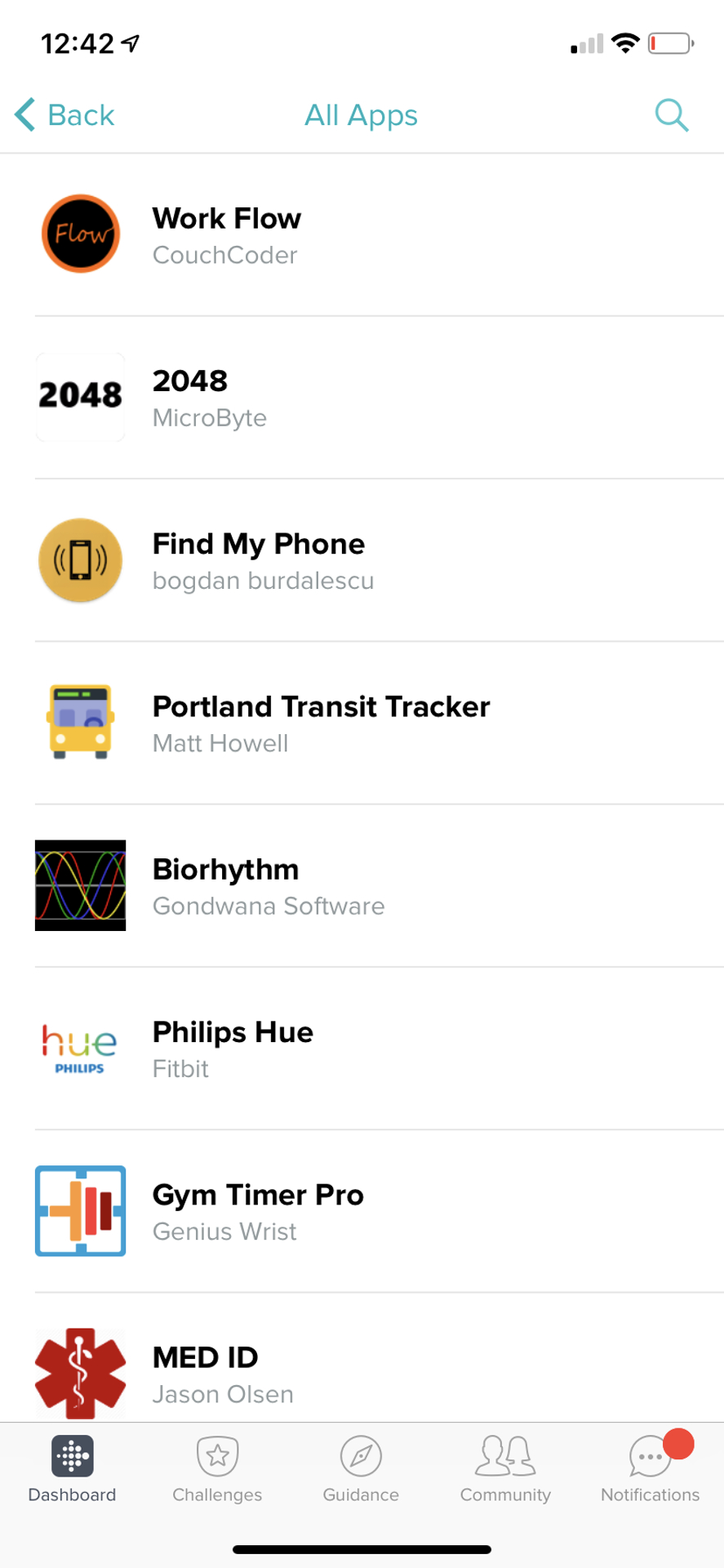Viewport: 724px width, 1568px height.
Task: Open the Biorhythm wave chart icon
Action: pos(79,884)
